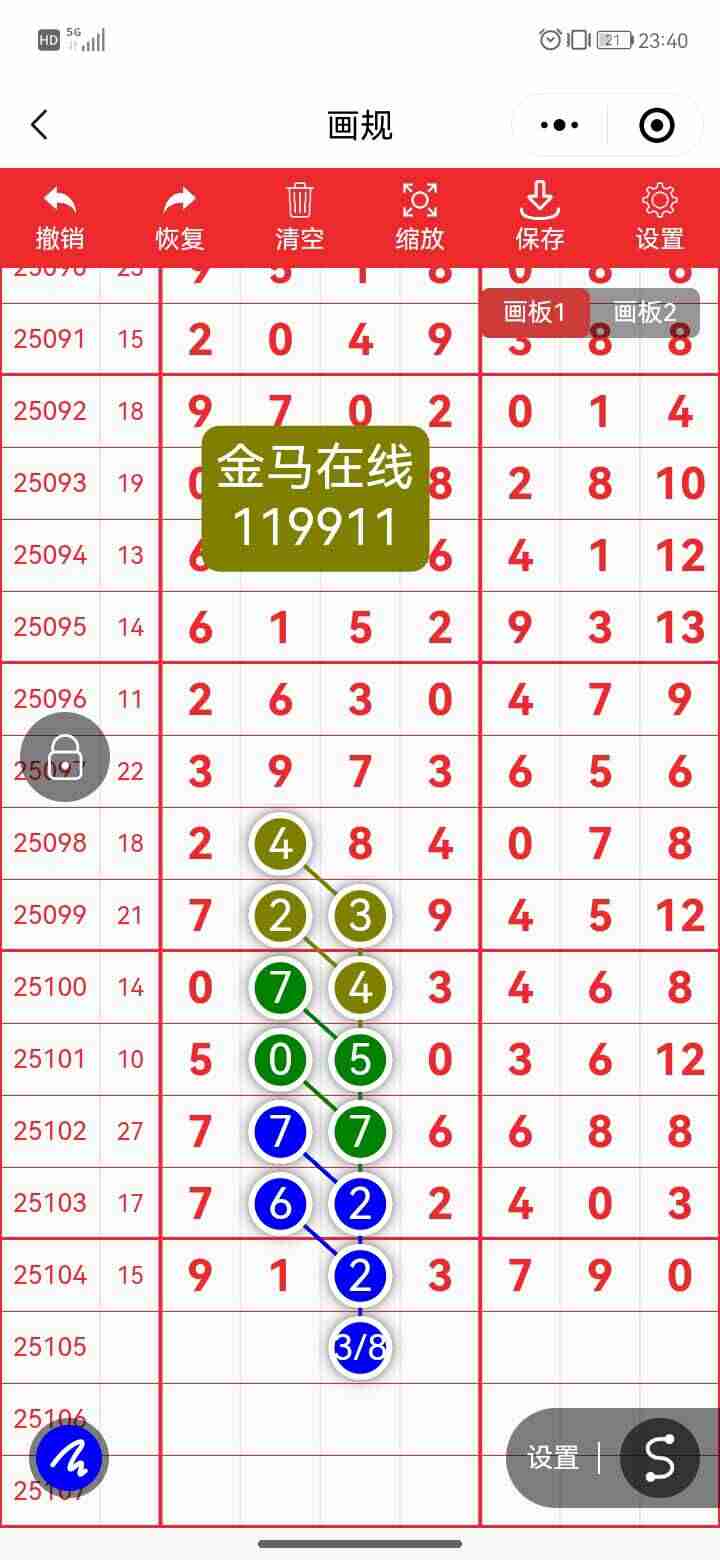Open the three-dot more options menu

coord(558,124)
